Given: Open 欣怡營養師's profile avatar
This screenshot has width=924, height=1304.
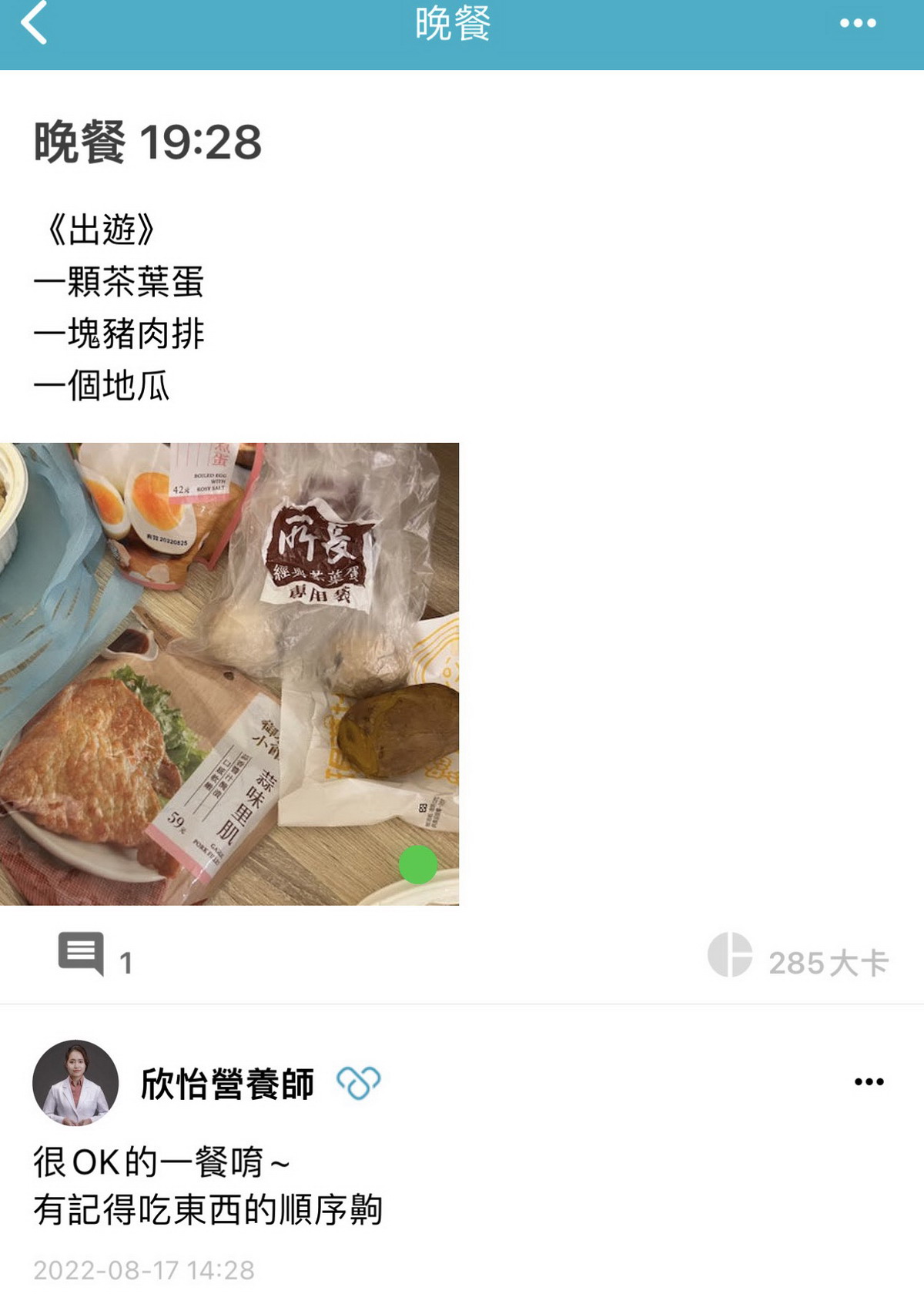Looking at the screenshot, I should pos(75,1082).
